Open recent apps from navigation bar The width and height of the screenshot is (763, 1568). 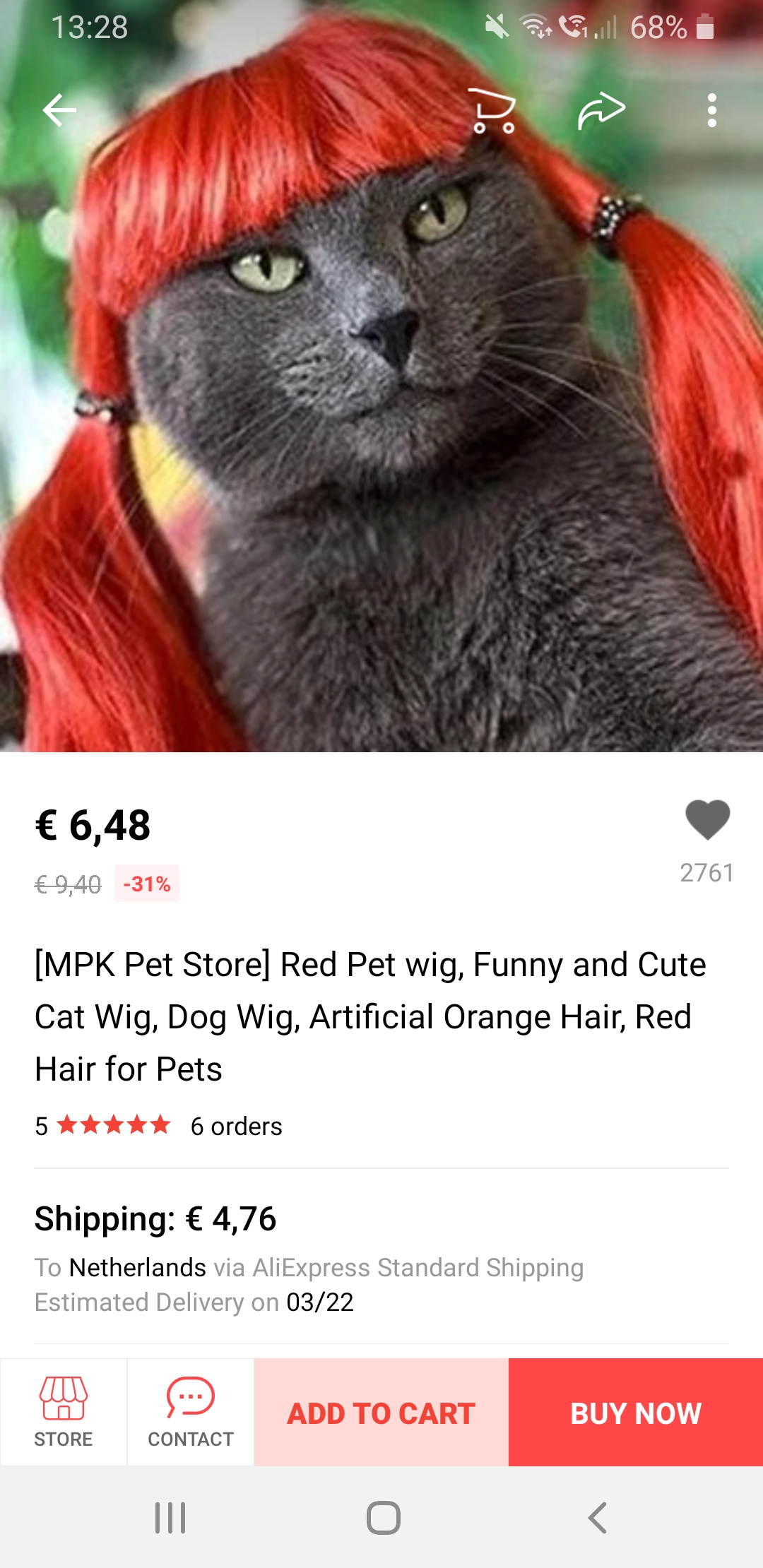tap(170, 1517)
